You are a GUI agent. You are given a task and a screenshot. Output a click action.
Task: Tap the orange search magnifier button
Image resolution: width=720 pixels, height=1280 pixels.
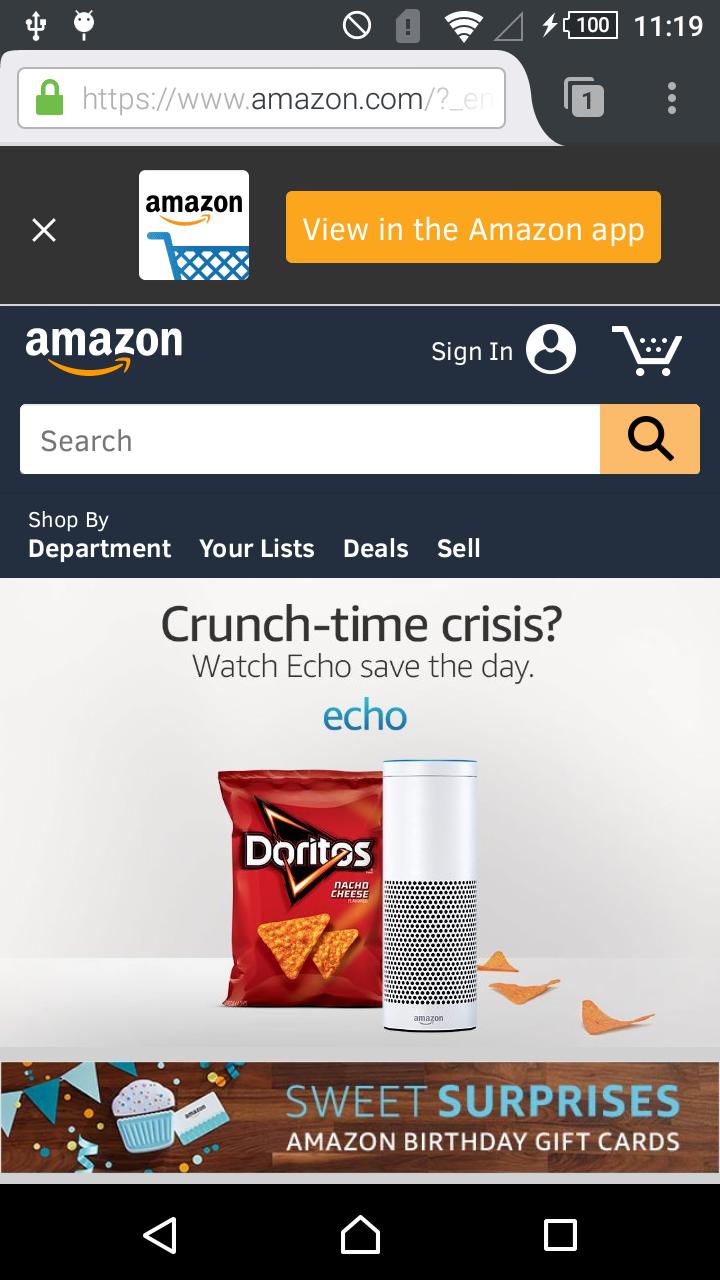click(650, 440)
